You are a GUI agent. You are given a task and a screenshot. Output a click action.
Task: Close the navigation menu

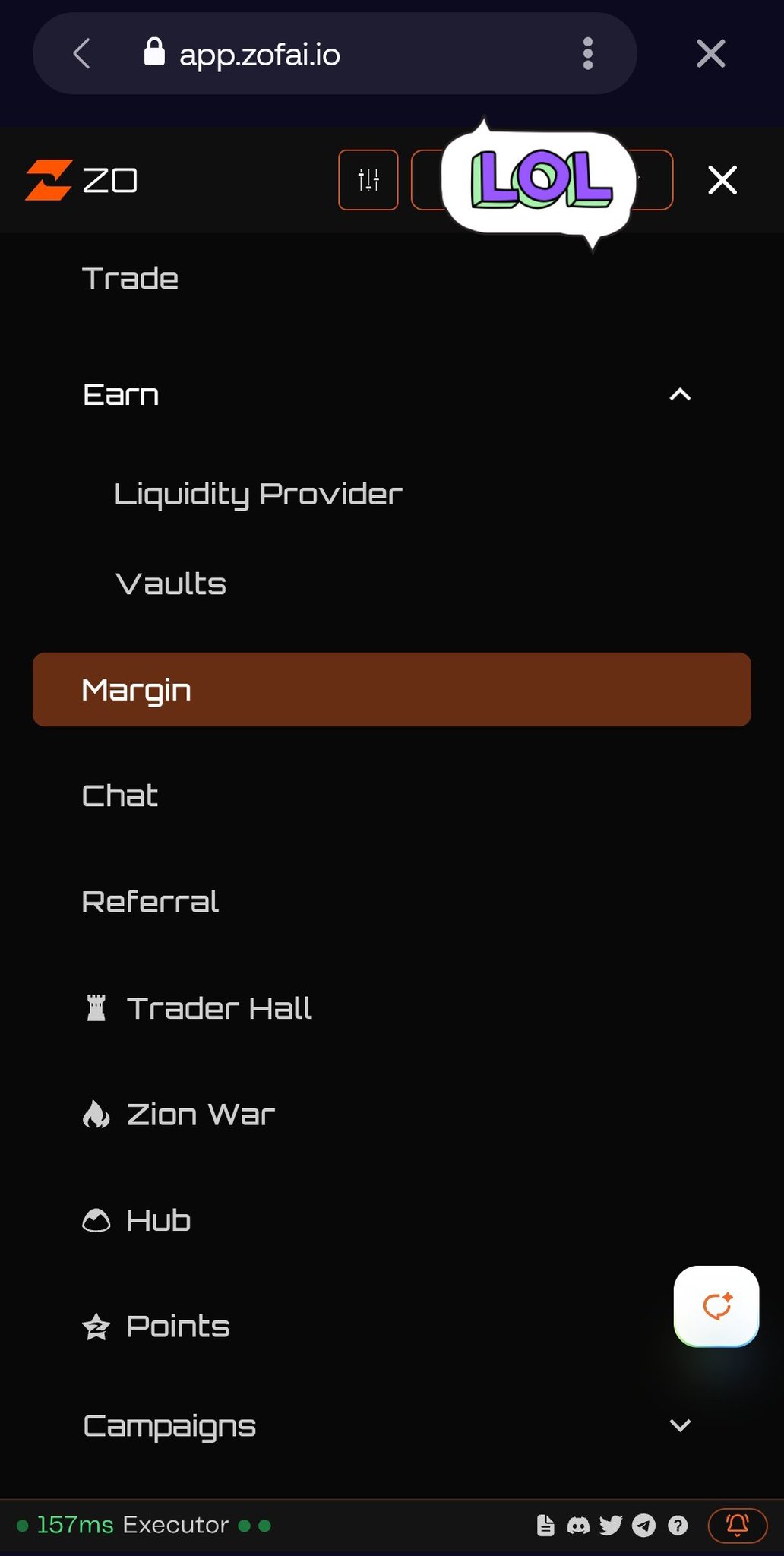[x=722, y=180]
